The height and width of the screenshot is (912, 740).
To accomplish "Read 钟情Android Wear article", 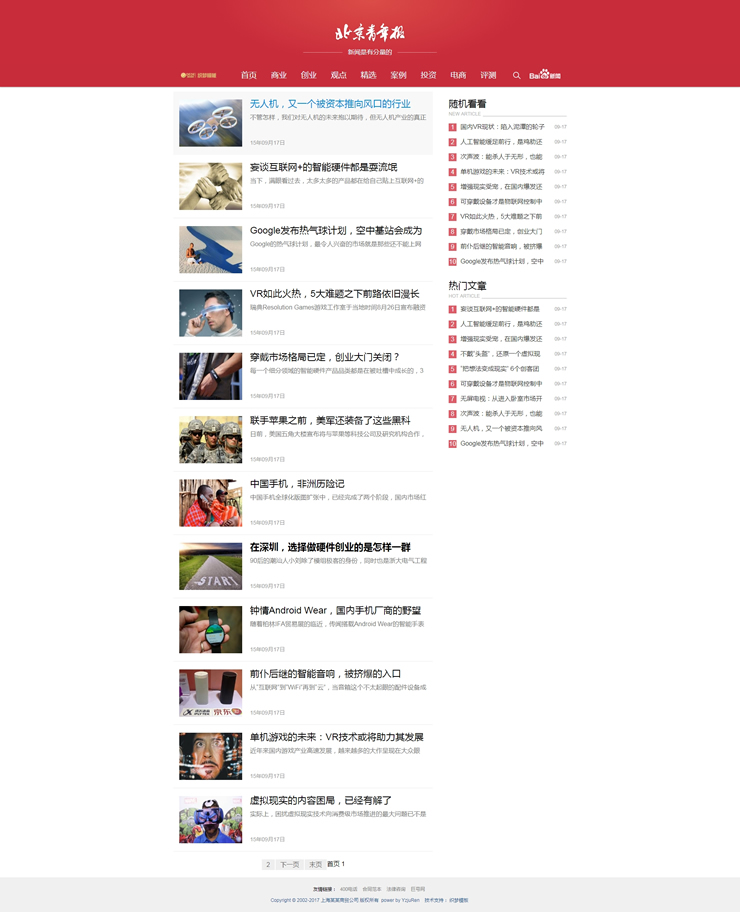I will pos(335,610).
